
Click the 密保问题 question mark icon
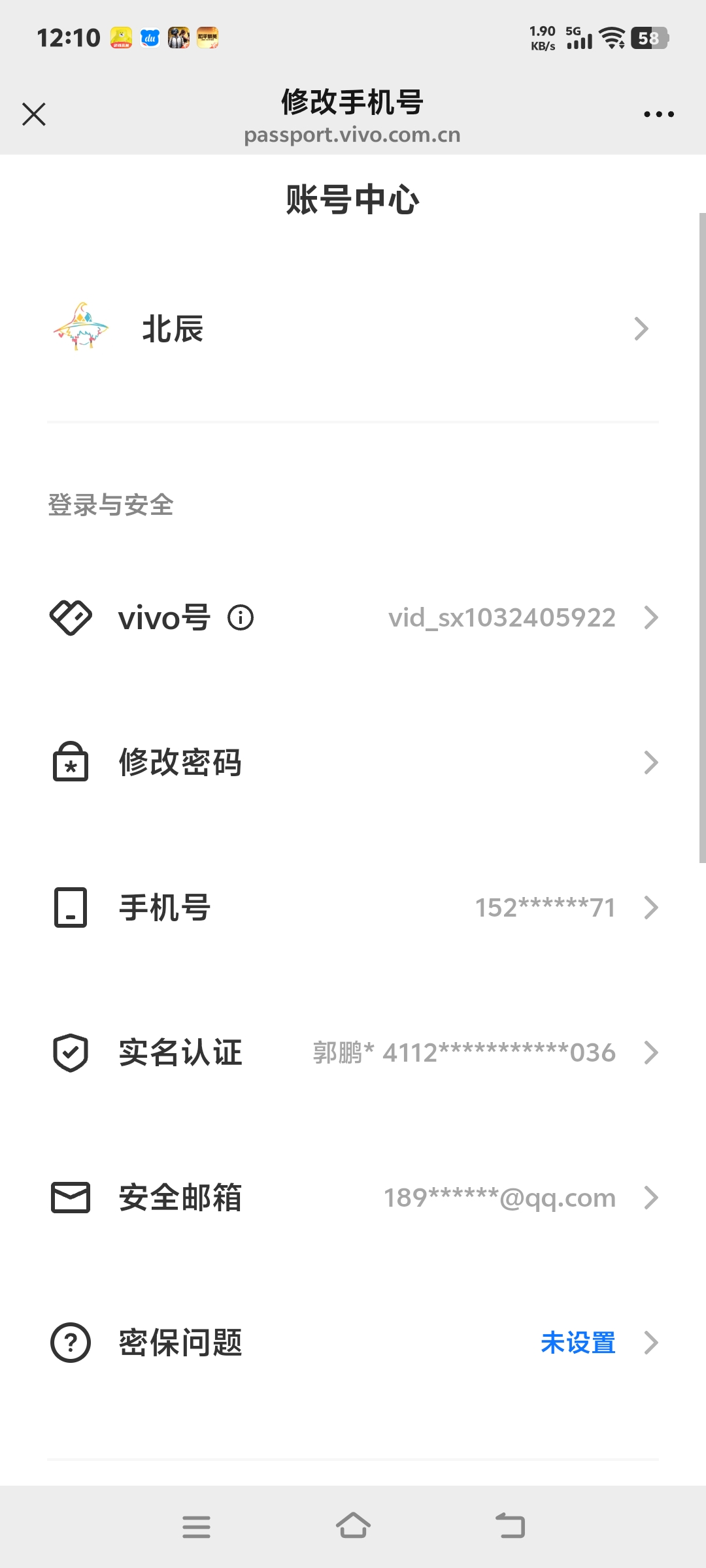click(70, 1343)
